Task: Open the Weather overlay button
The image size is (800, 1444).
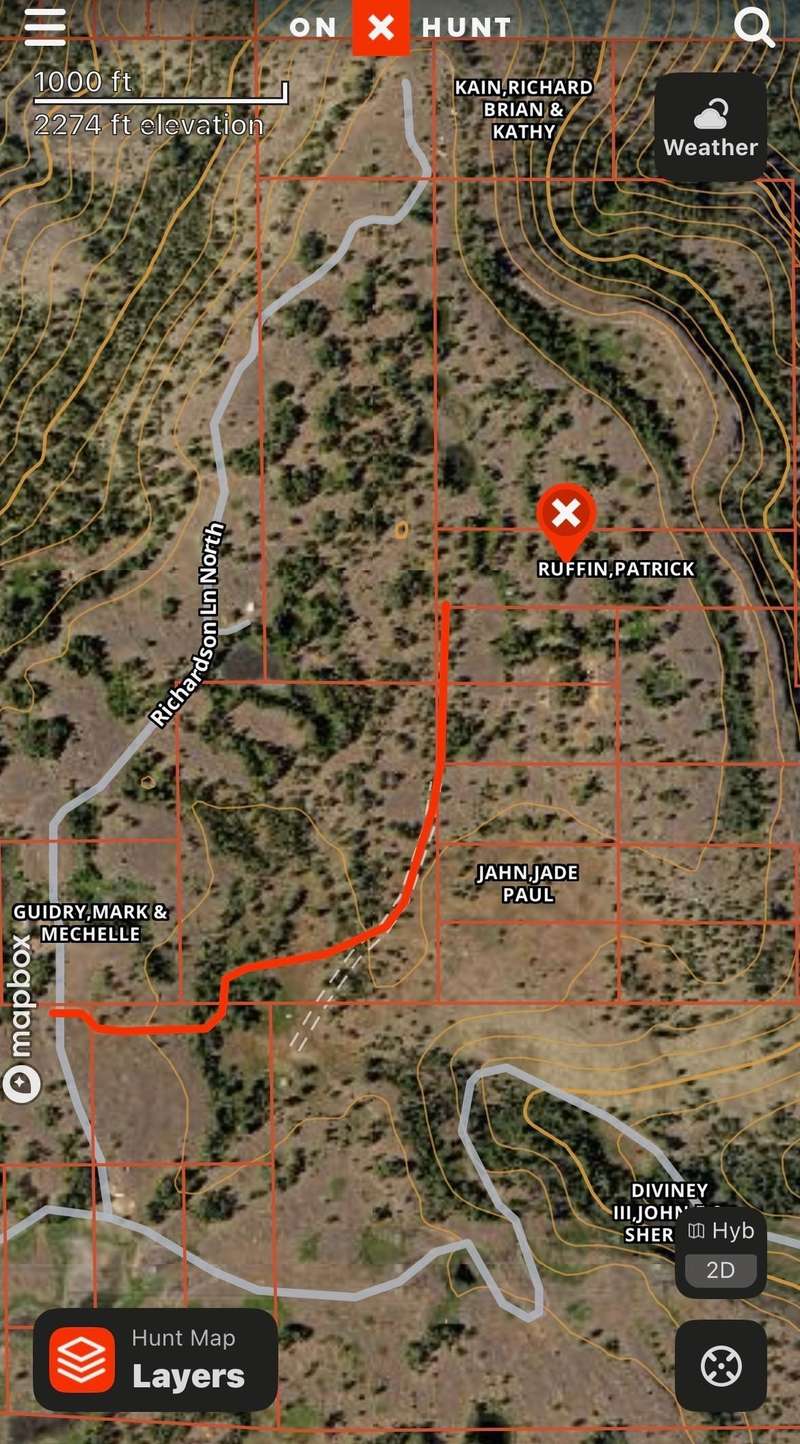Action: (x=710, y=127)
